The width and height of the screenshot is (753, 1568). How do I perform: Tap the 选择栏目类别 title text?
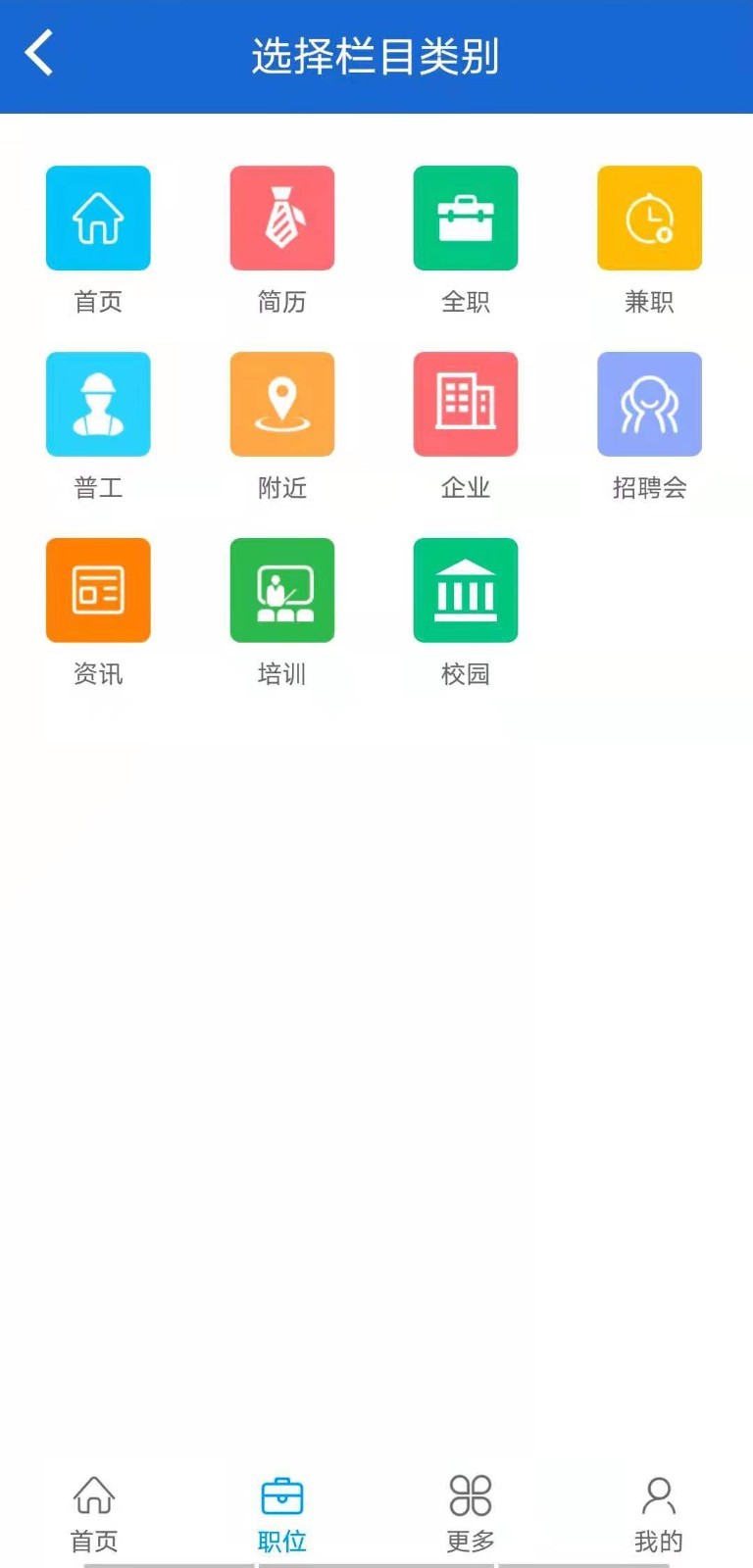click(x=376, y=56)
